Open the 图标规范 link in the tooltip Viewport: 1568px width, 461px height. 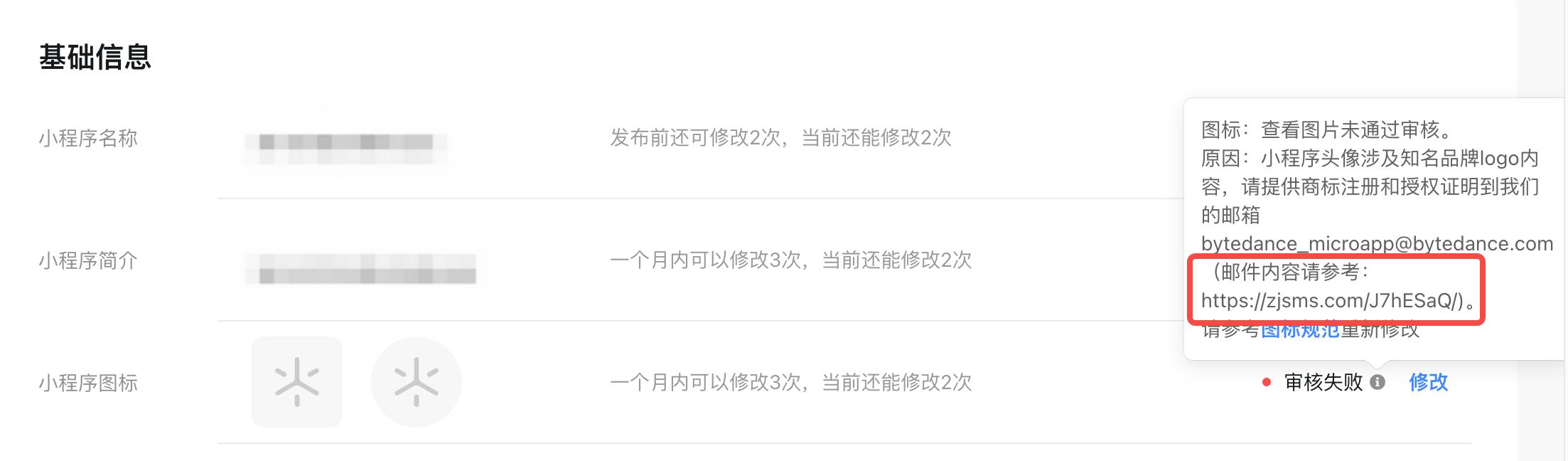[x=1300, y=332]
